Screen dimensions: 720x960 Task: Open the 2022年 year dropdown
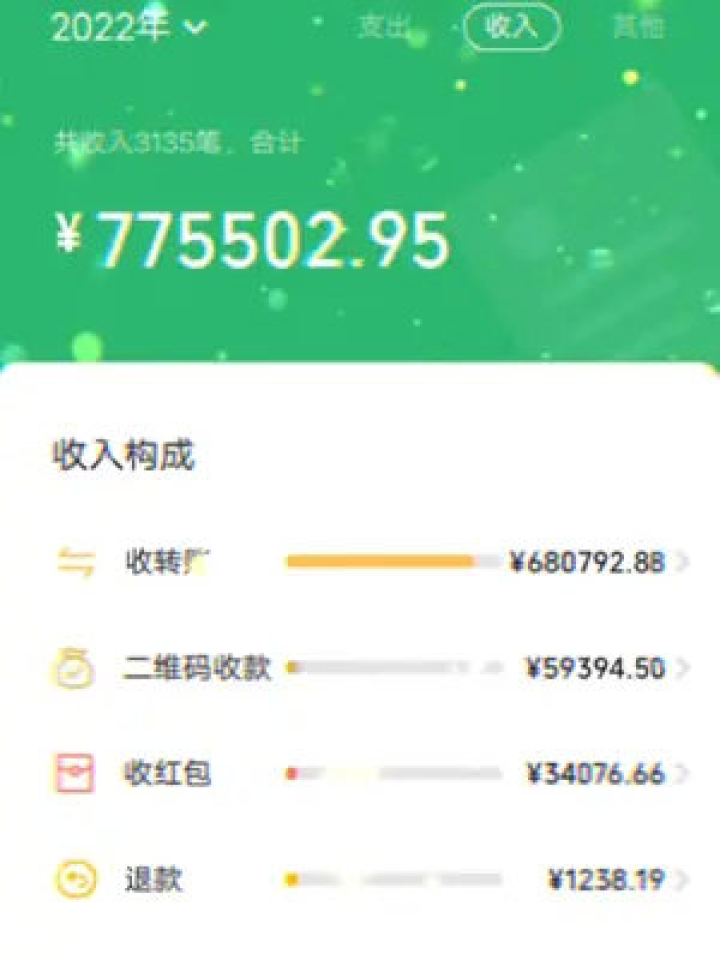point(128,28)
